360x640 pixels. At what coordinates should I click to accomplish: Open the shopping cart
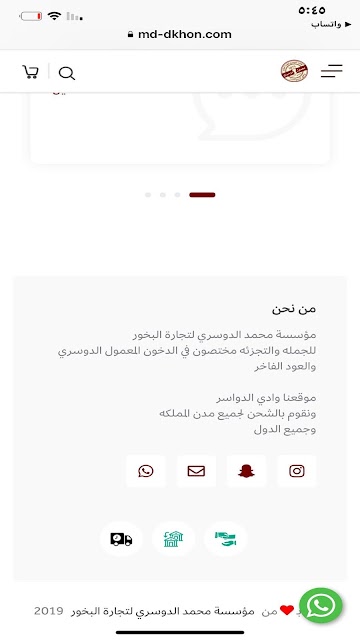[x=31, y=72]
